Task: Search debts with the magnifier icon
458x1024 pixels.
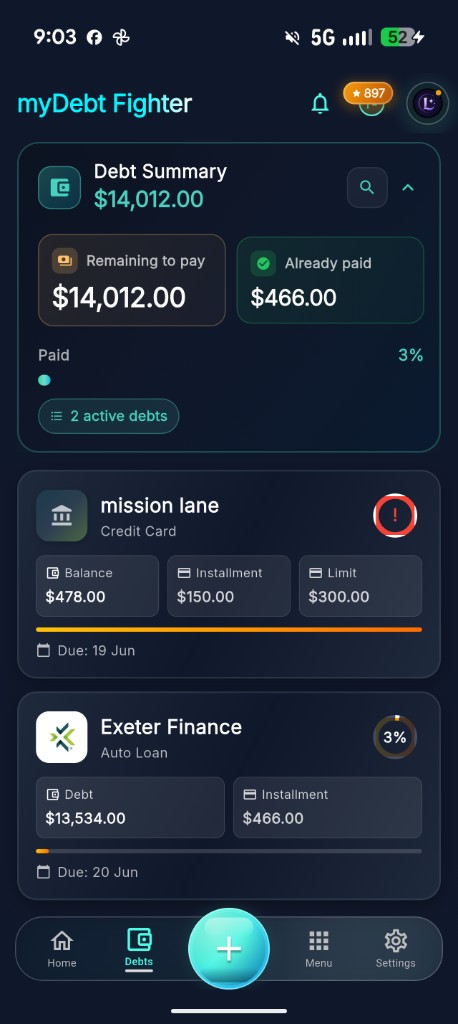Action: [367, 187]
